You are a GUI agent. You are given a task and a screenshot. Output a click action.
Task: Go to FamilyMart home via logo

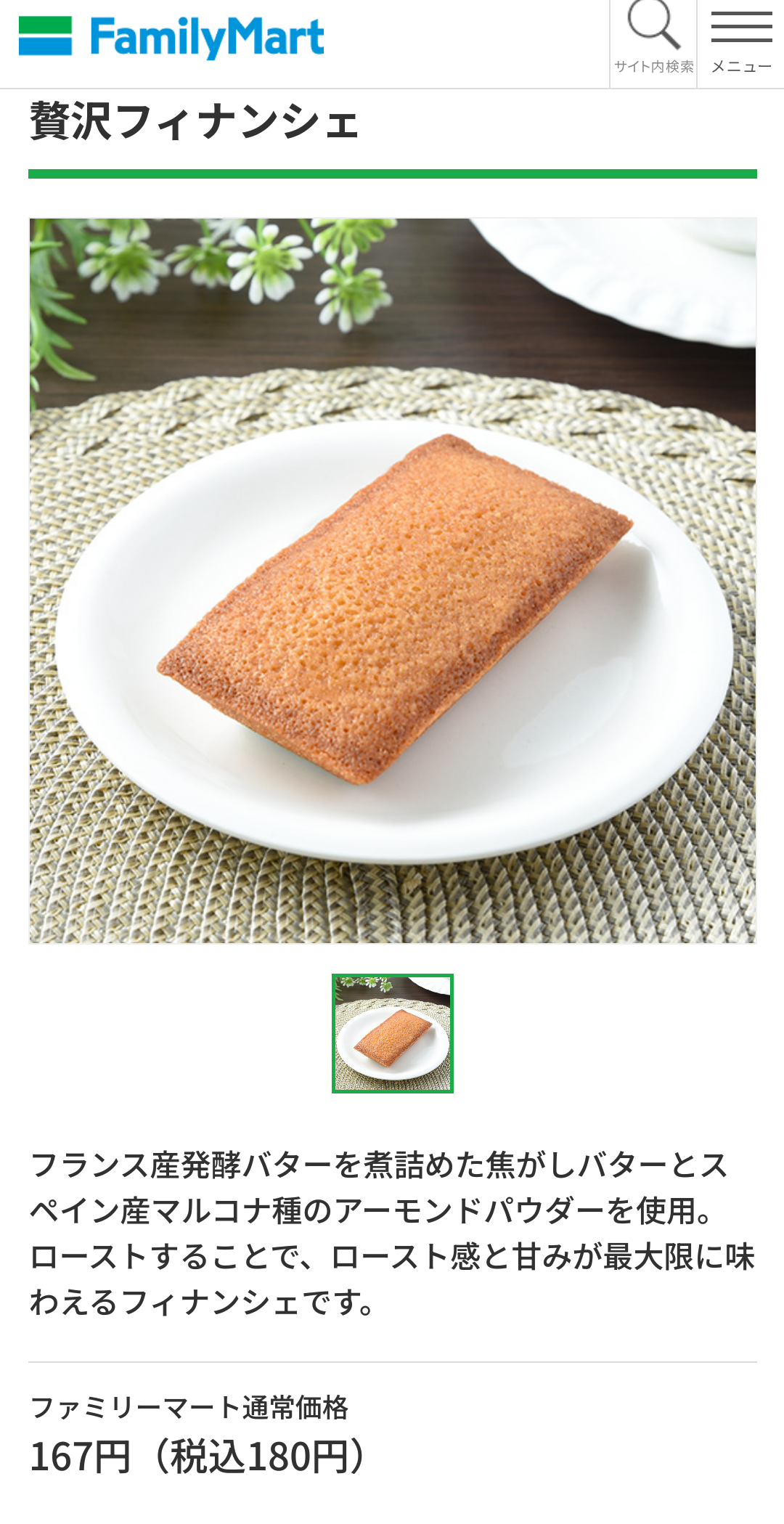tap(172, 38)
